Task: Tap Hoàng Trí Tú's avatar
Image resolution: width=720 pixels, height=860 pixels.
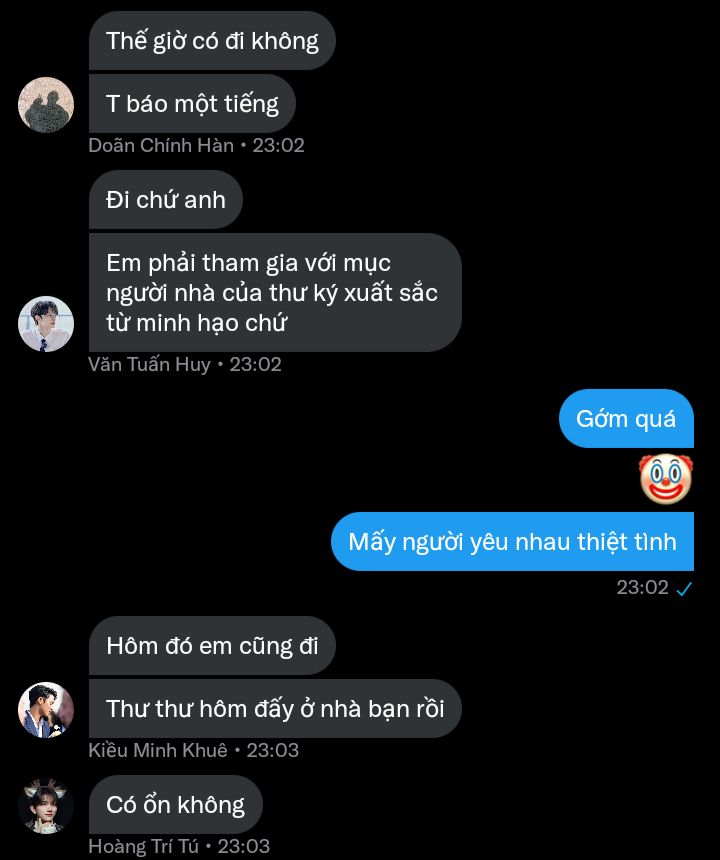Action: pos(46,806)
